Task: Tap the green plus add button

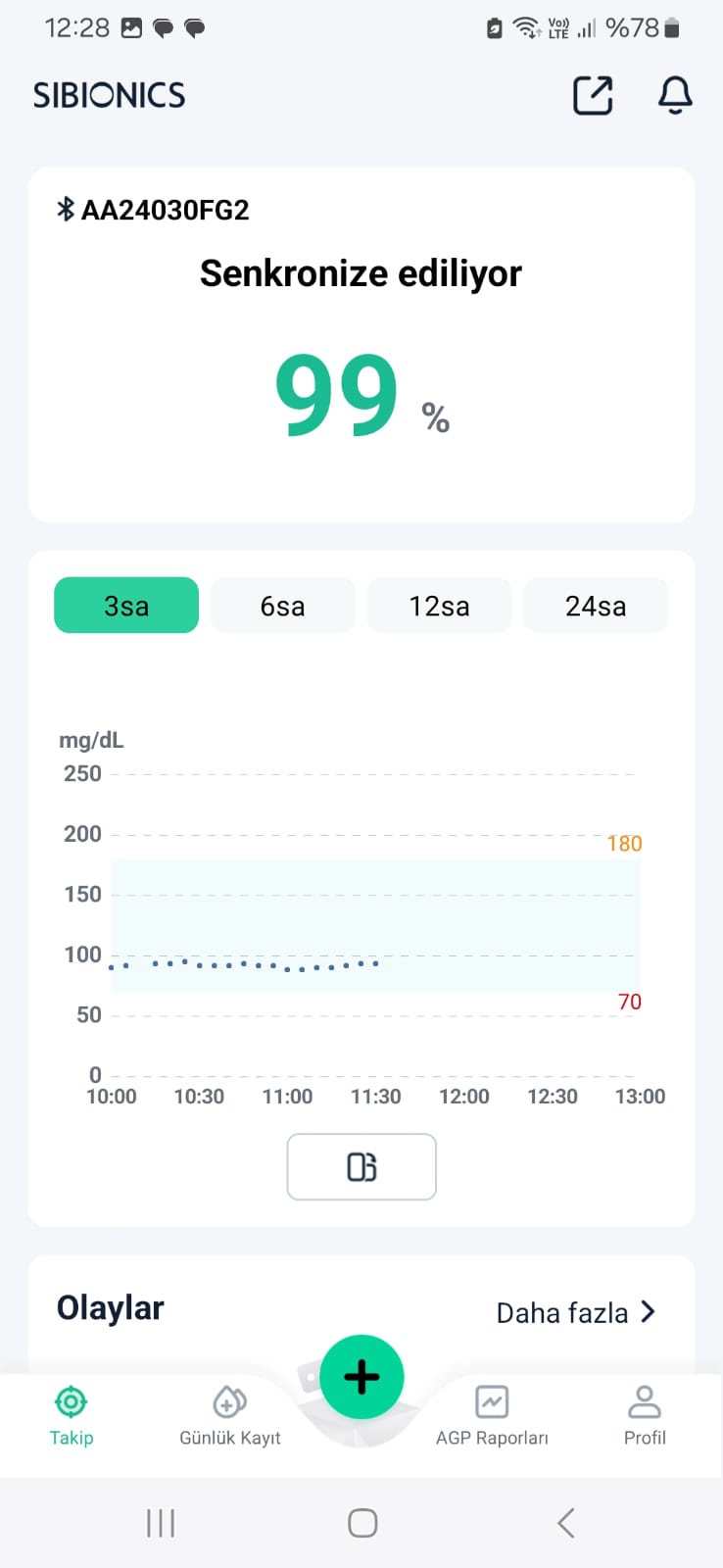Action: pos(361,1377)
